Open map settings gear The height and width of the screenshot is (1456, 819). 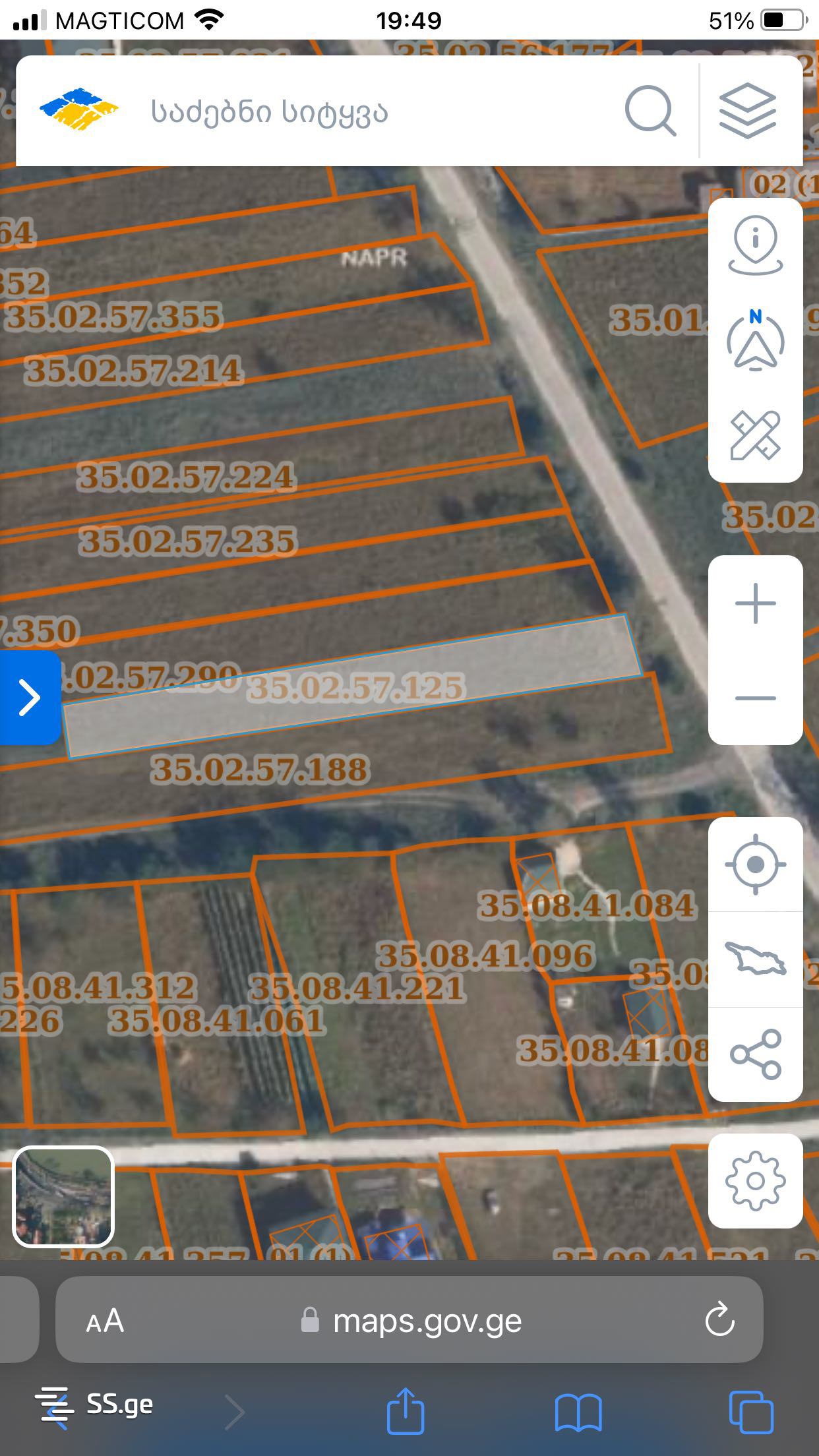(755, 1181)
